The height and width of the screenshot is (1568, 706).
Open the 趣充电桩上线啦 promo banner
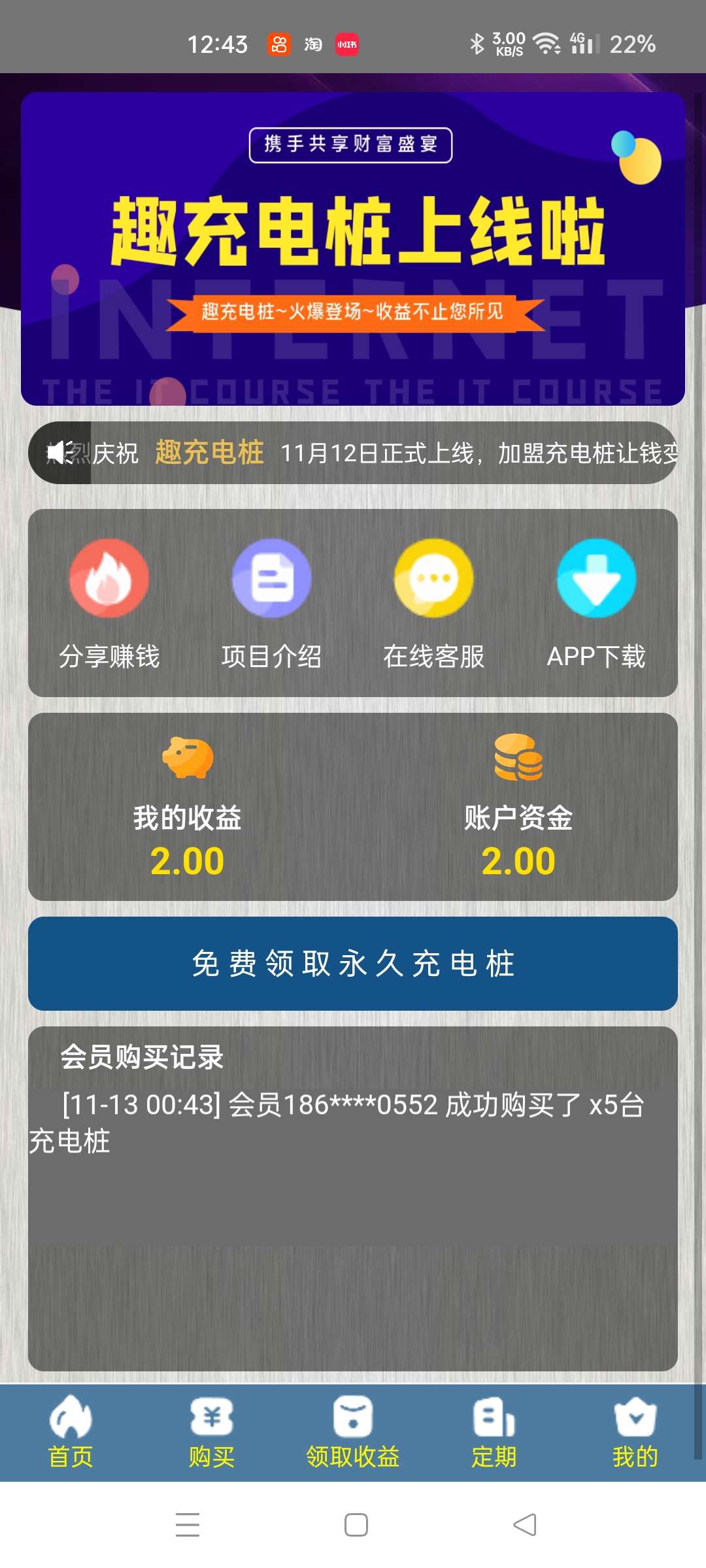tap(353, 248)
